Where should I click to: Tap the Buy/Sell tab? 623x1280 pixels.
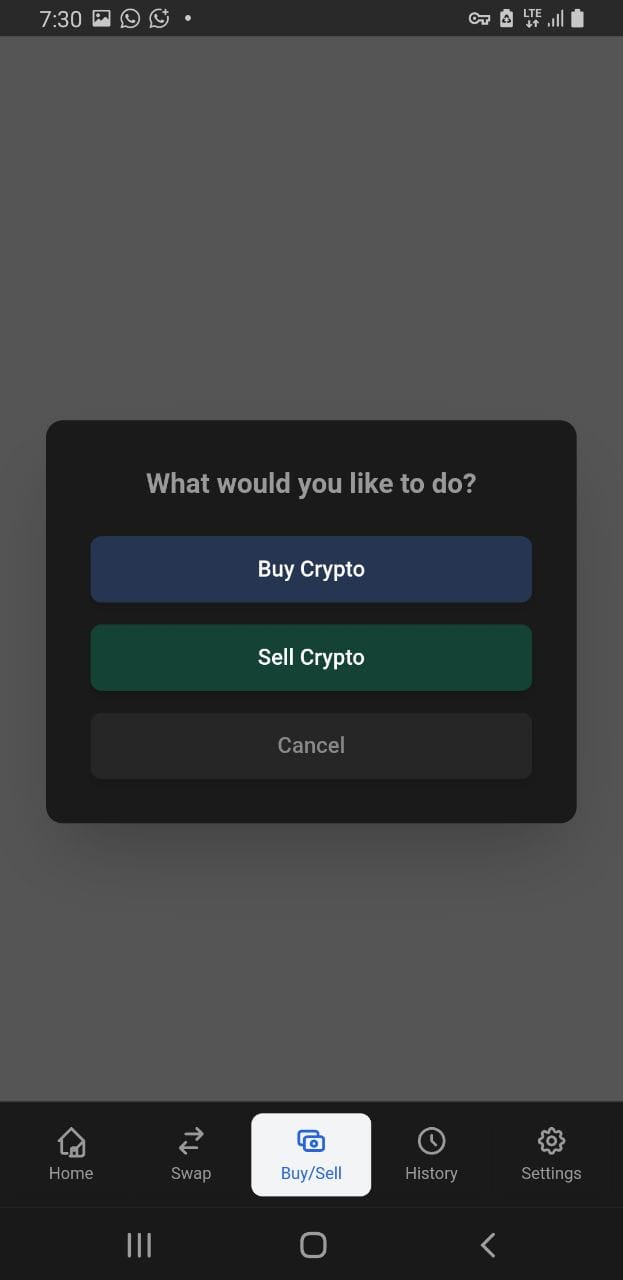pos(311,1154)
